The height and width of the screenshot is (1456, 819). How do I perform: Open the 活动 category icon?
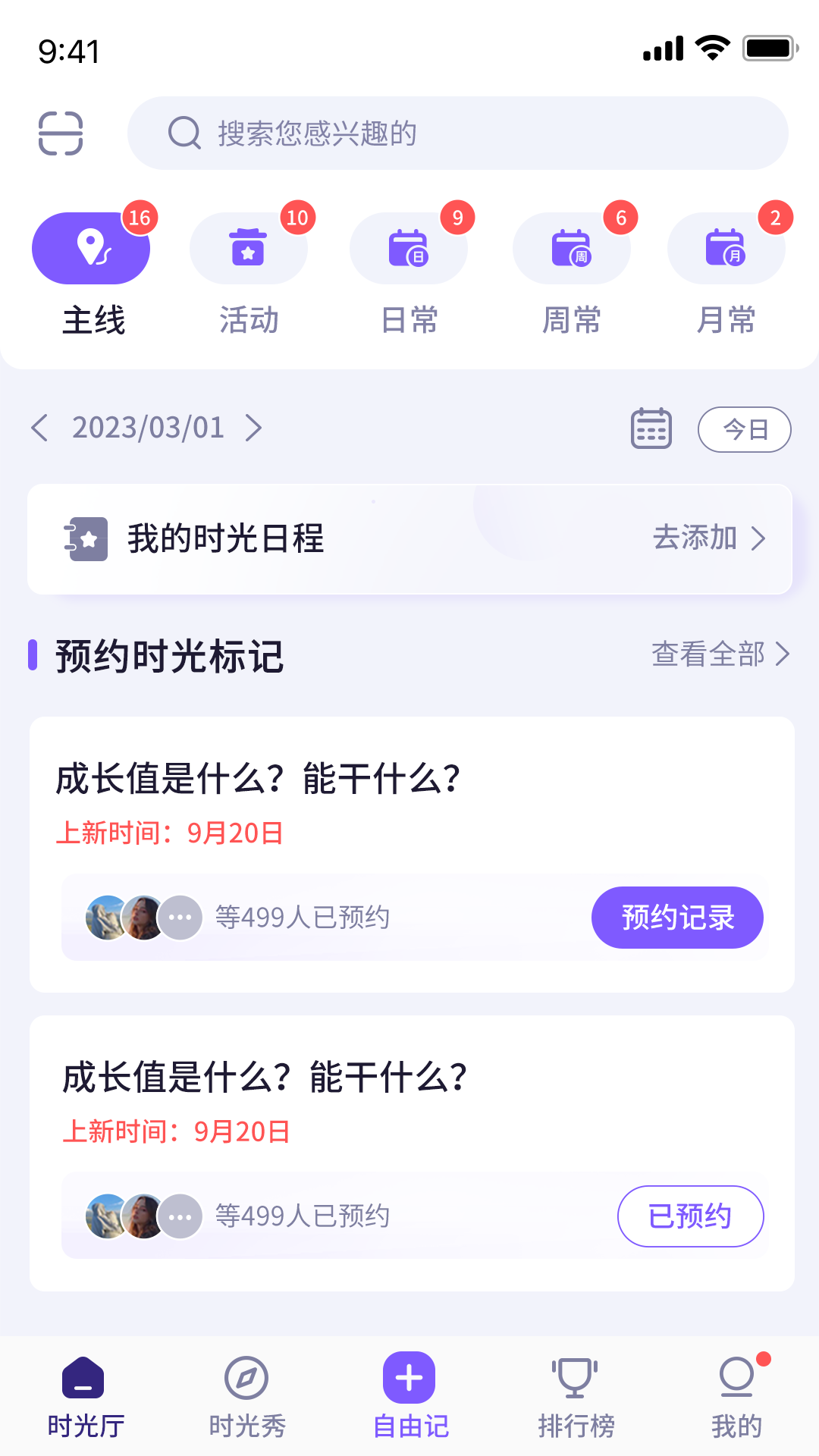(x=248, y=248)
